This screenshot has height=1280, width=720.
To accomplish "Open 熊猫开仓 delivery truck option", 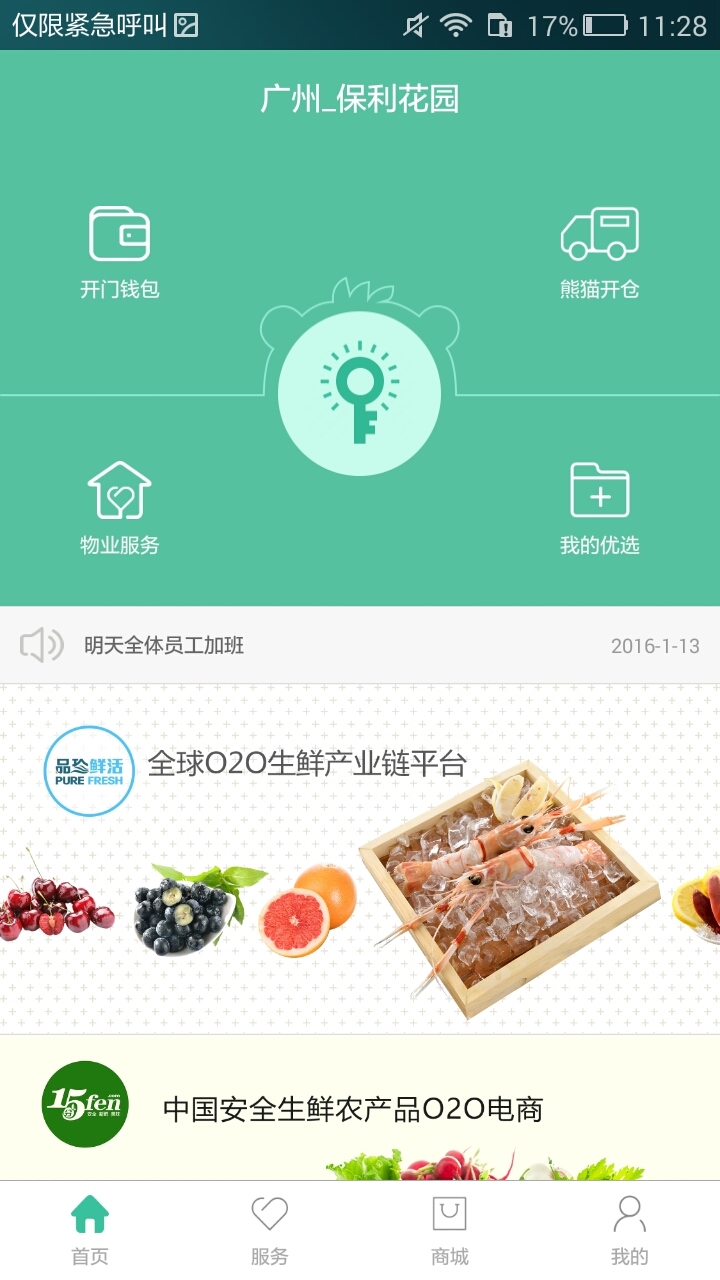I will coord(599,250).
